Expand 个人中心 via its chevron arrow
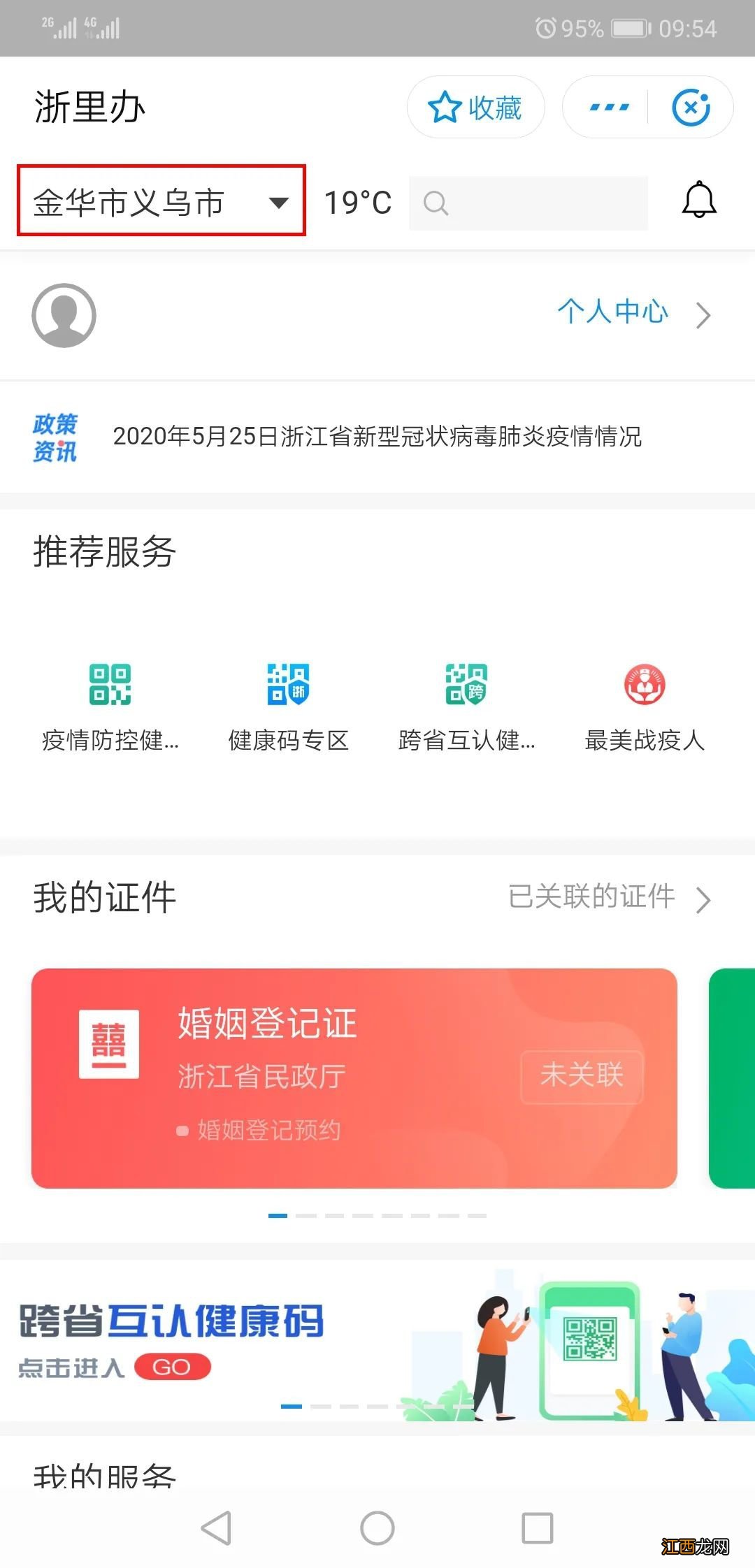 tap(704, 315)
